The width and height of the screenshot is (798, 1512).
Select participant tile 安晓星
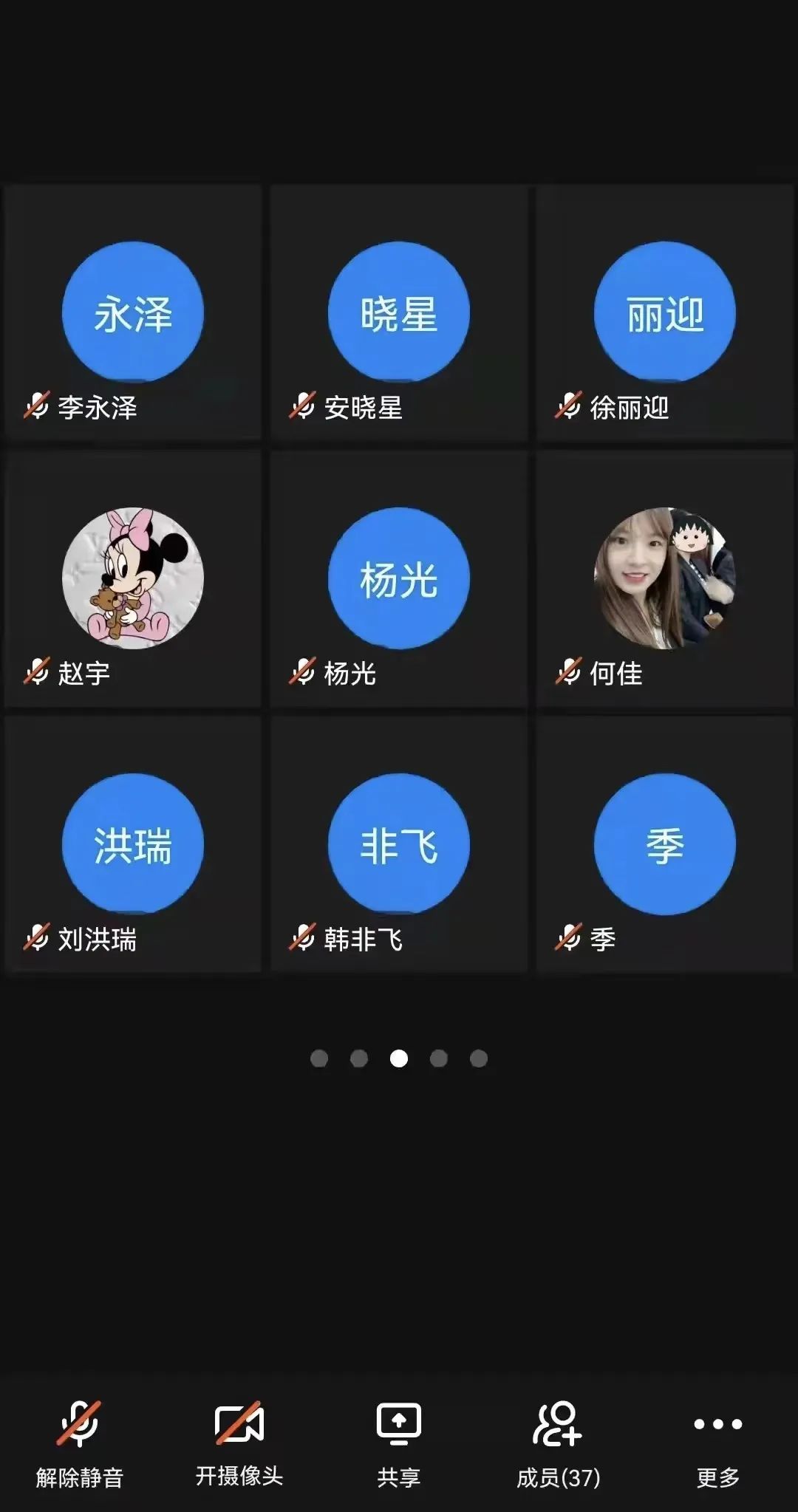point(399,313)
